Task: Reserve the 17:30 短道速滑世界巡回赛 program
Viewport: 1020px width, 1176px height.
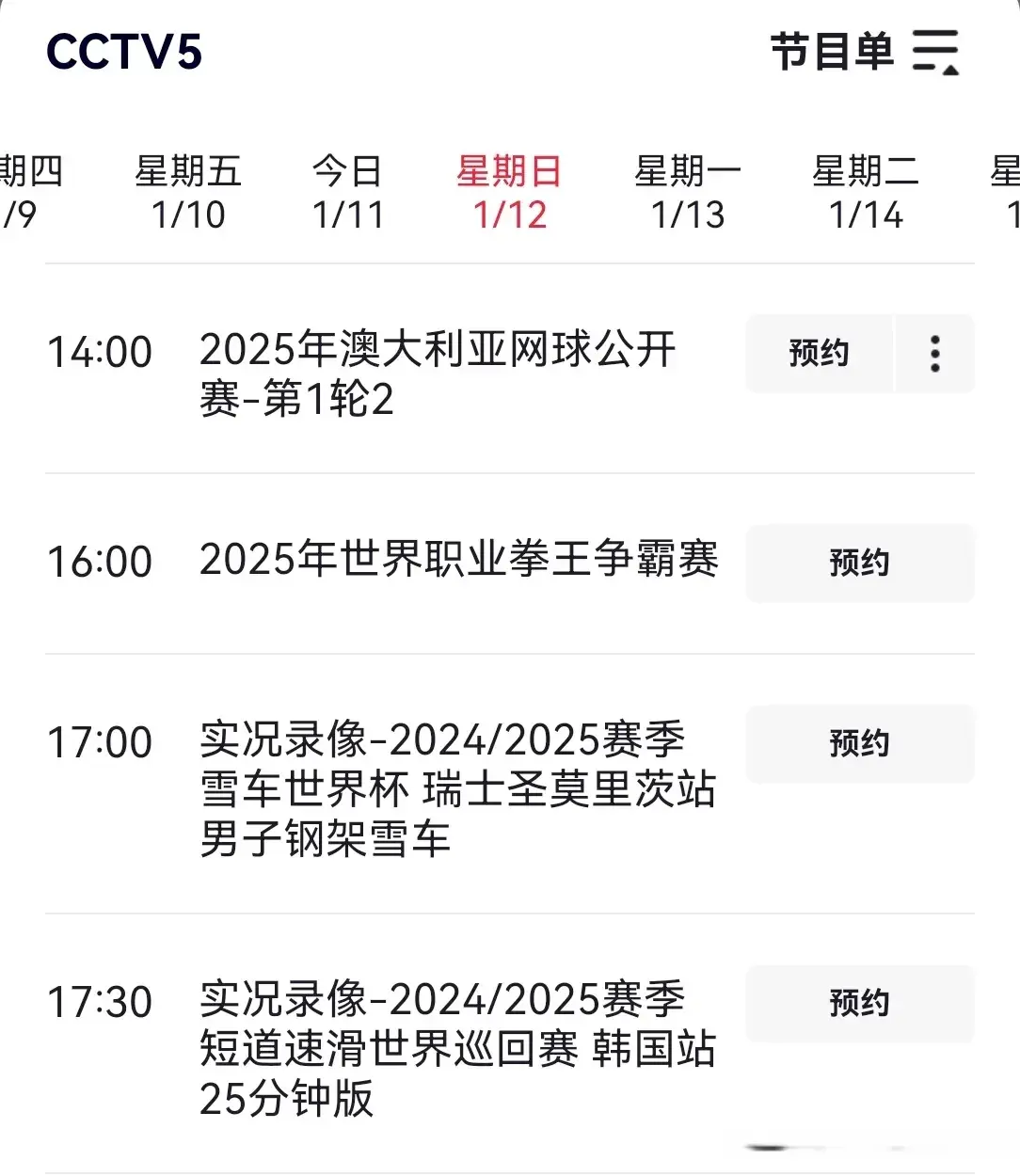Action: point(859,1003)
